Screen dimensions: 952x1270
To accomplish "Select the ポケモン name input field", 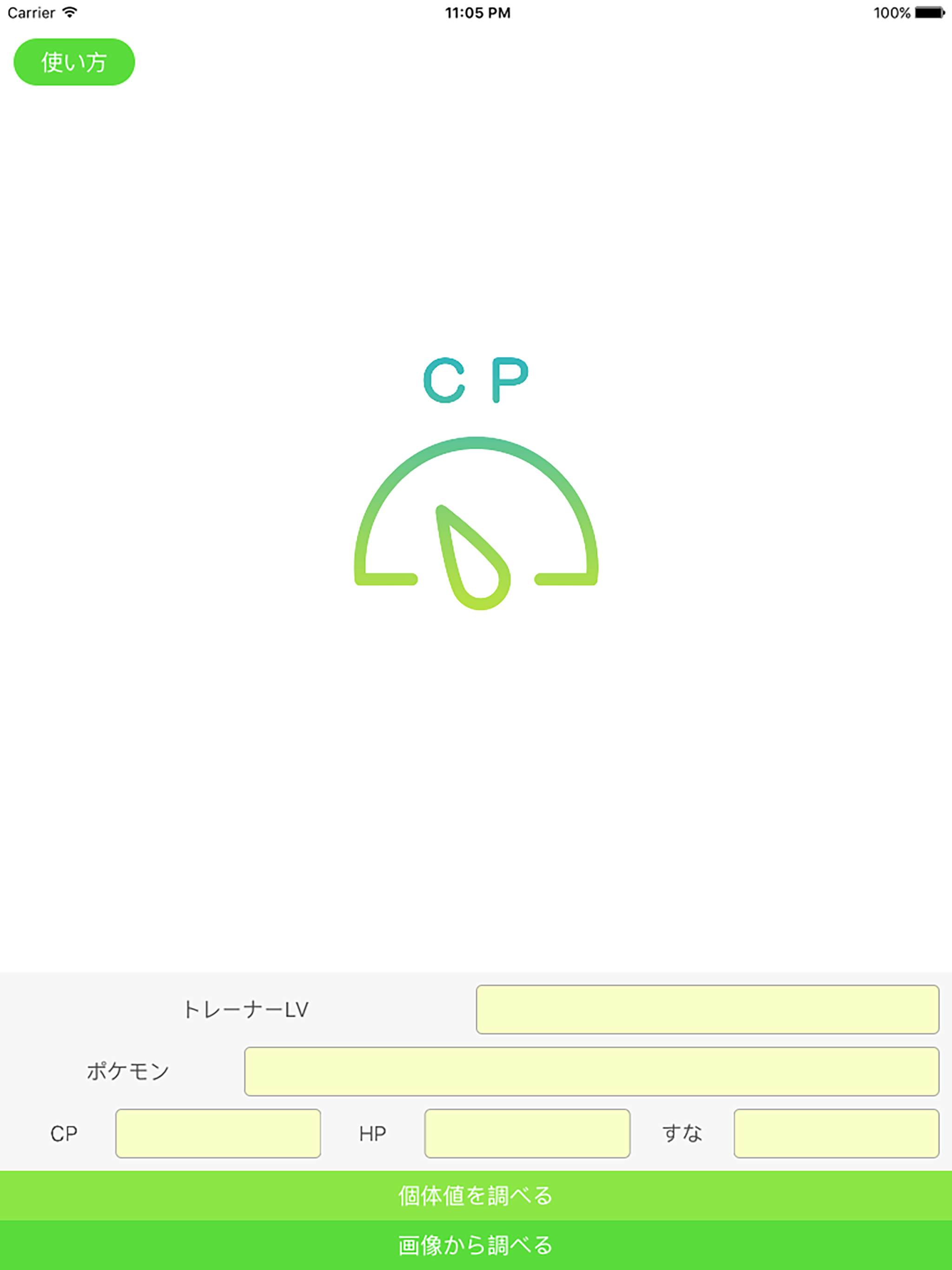I will tap(594, 1072).
